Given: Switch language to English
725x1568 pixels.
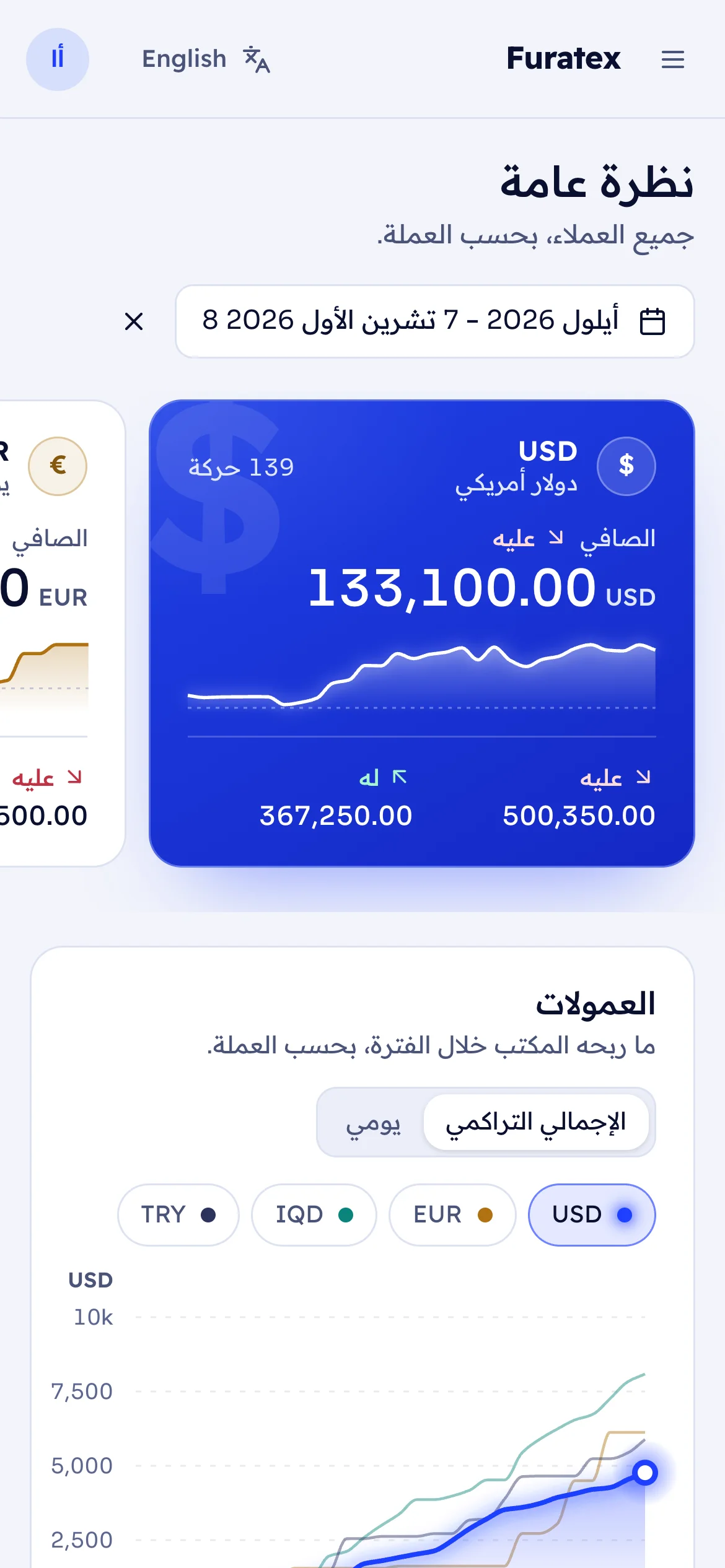Looking at the screenshot, I should coord(206,59).
